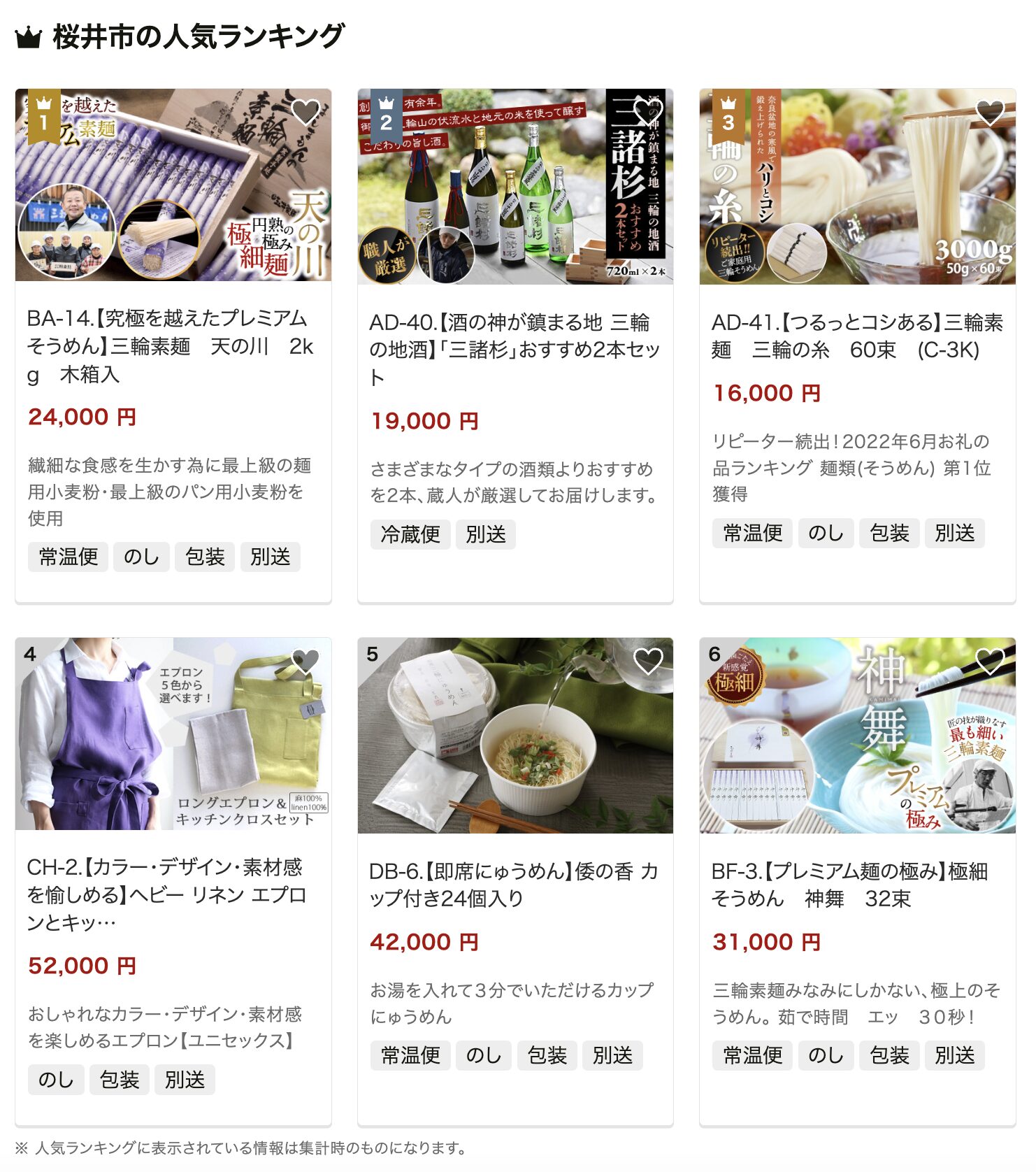Image resolution: width=1036 pixels, height=1172 pixels.
Task: Favorite the 神舞 極細そうめん product
Action: [x=990, y=660]
